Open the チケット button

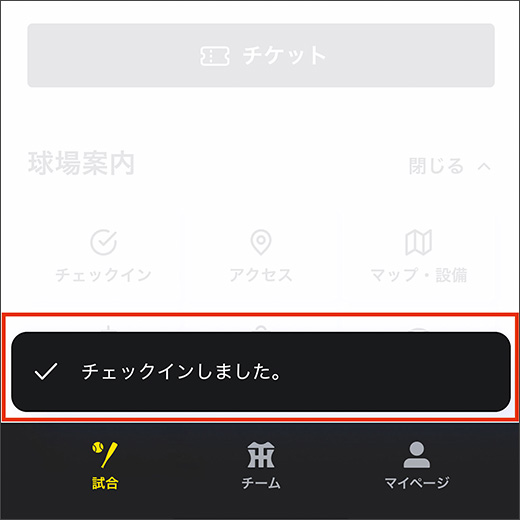(261, 55)
